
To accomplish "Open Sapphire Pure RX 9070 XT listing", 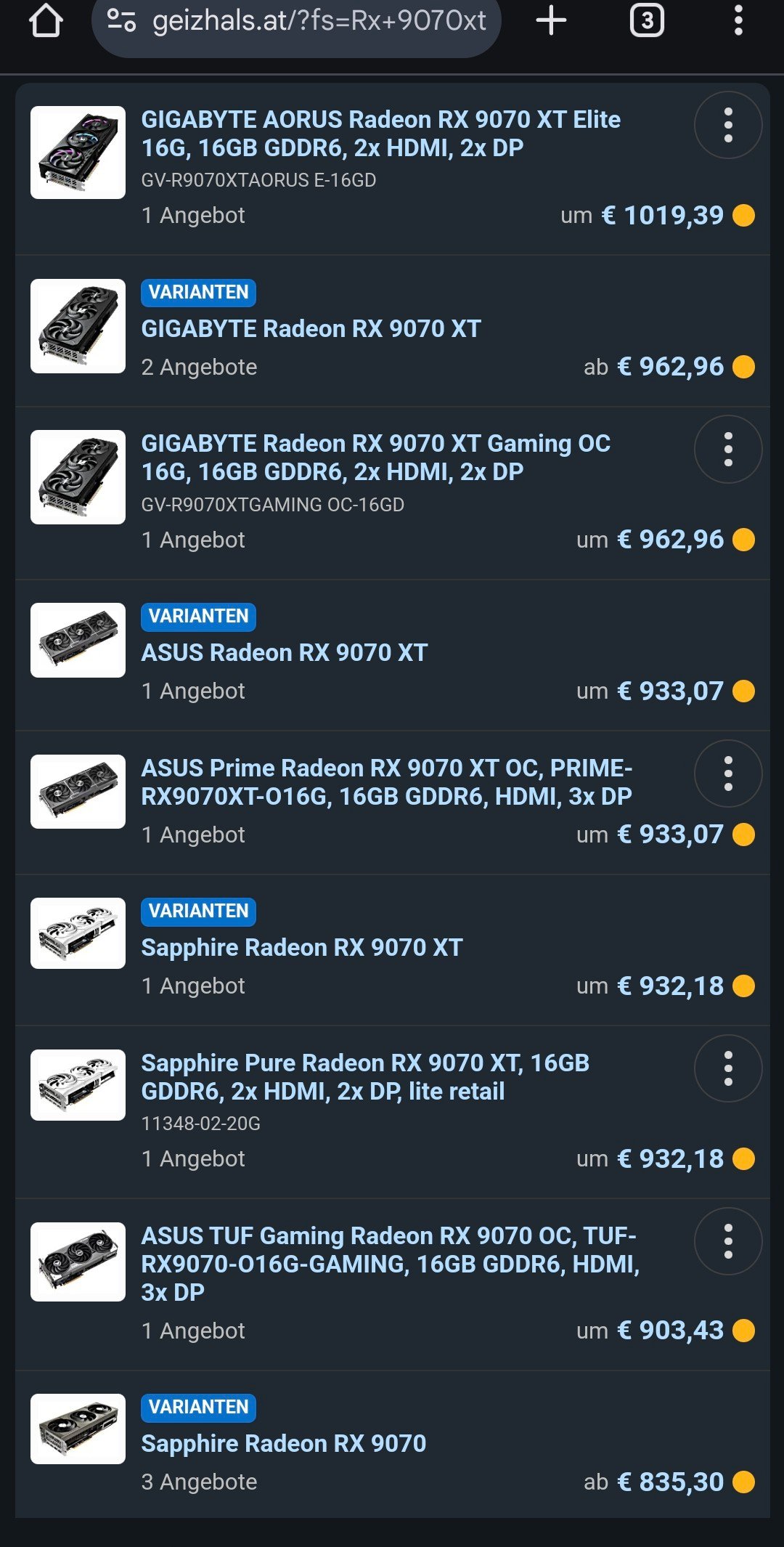I will tap(365, 1077).
